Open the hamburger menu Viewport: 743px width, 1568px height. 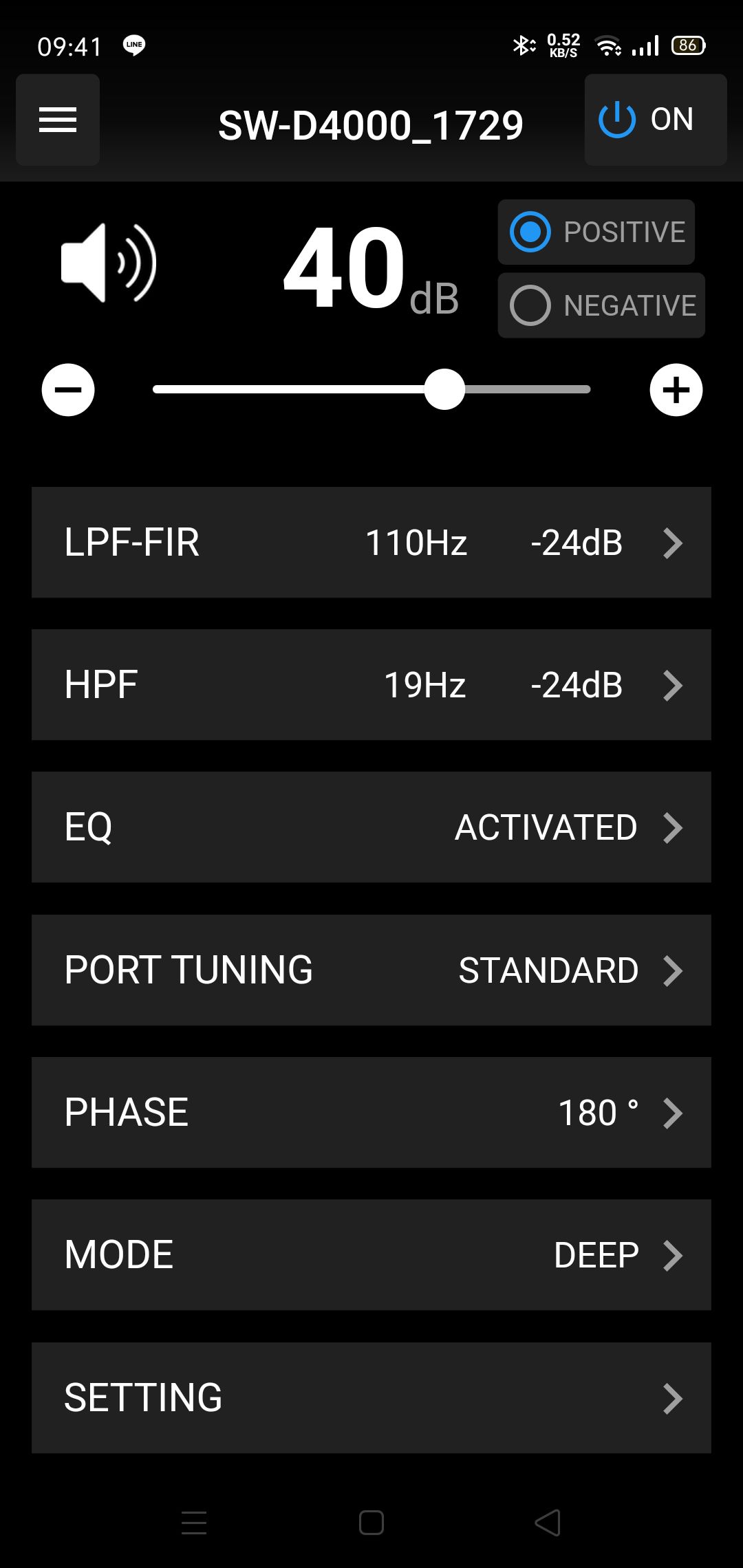pos(58,120)
